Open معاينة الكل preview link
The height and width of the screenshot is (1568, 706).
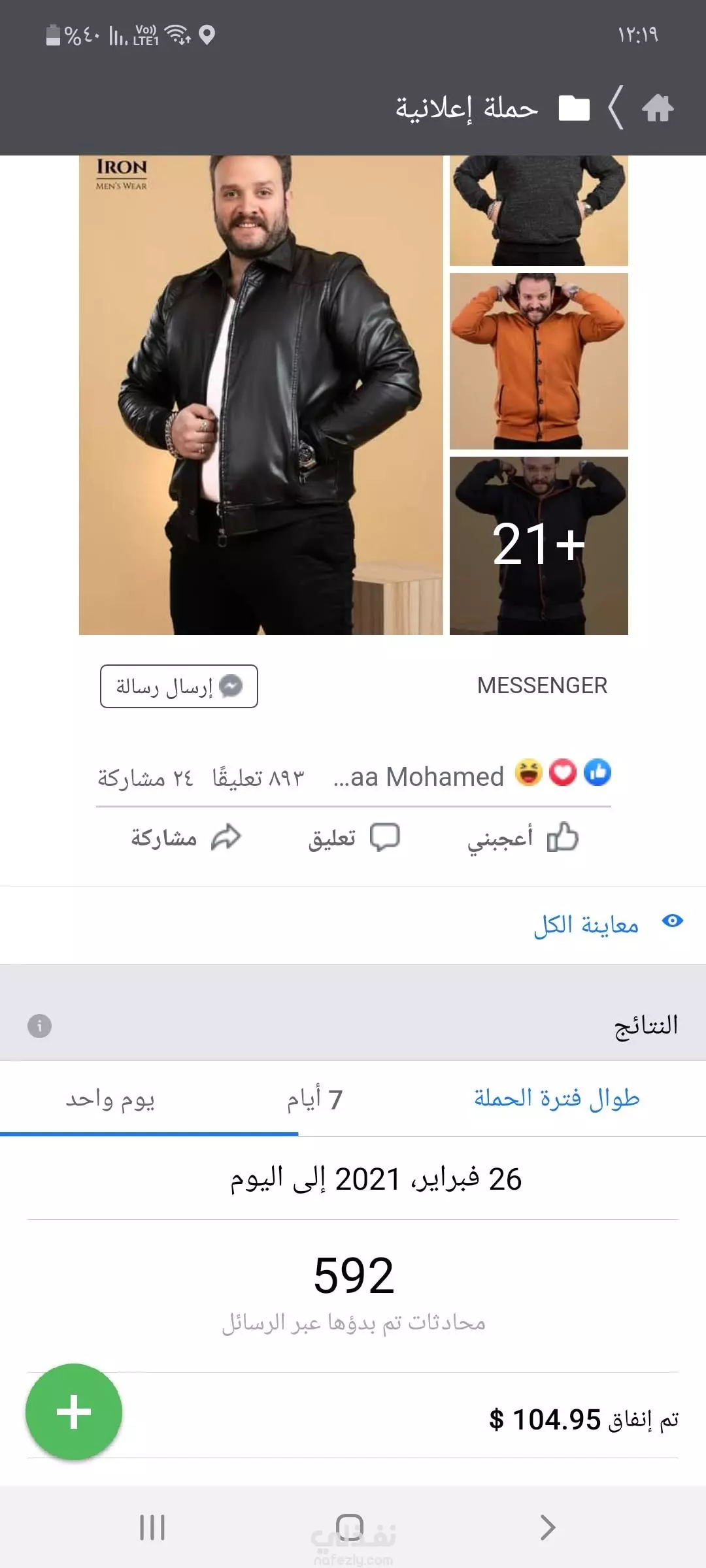608,924
